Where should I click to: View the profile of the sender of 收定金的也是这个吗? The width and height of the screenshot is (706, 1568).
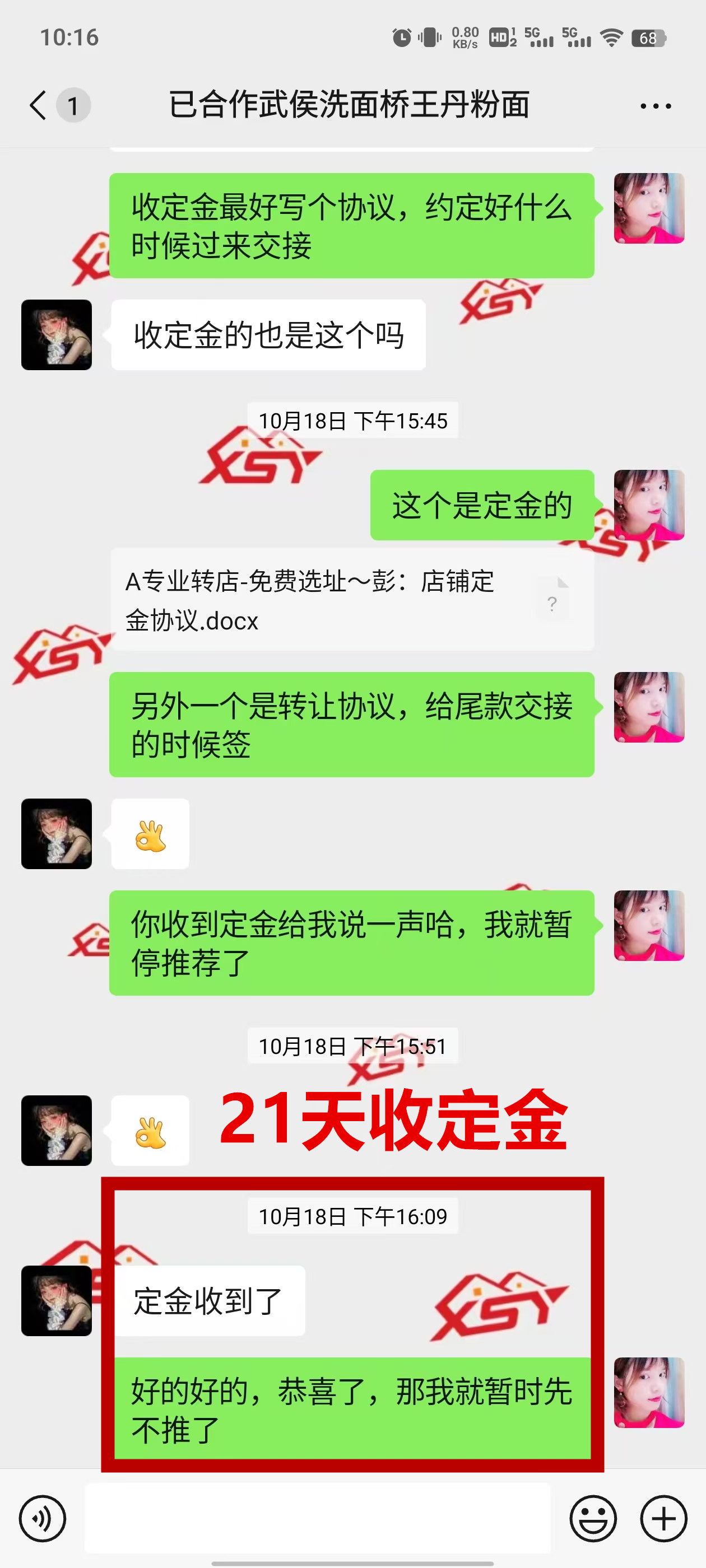(57, 335)
